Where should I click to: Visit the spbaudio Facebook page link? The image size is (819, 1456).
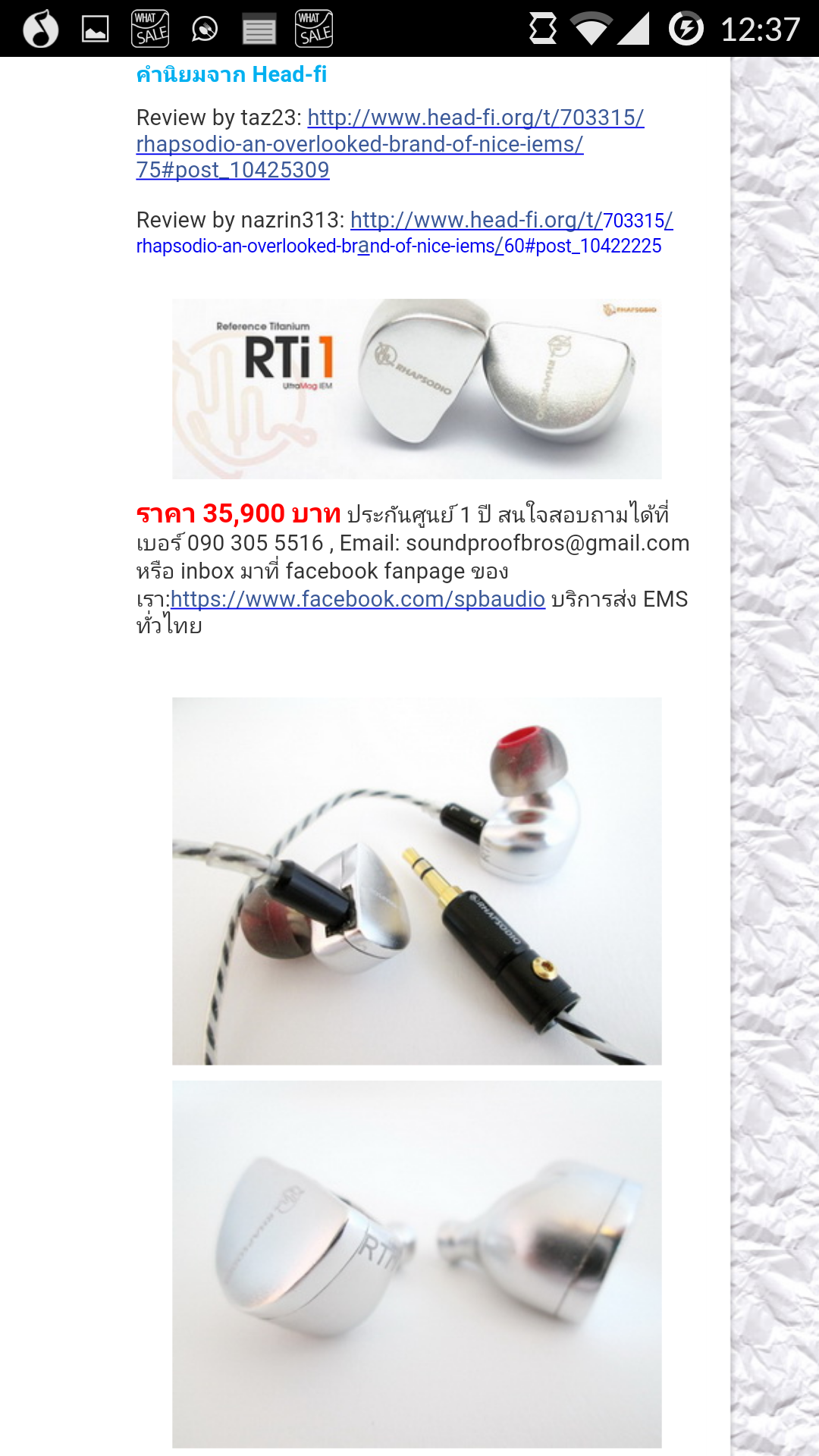click(x=357, y=599)
